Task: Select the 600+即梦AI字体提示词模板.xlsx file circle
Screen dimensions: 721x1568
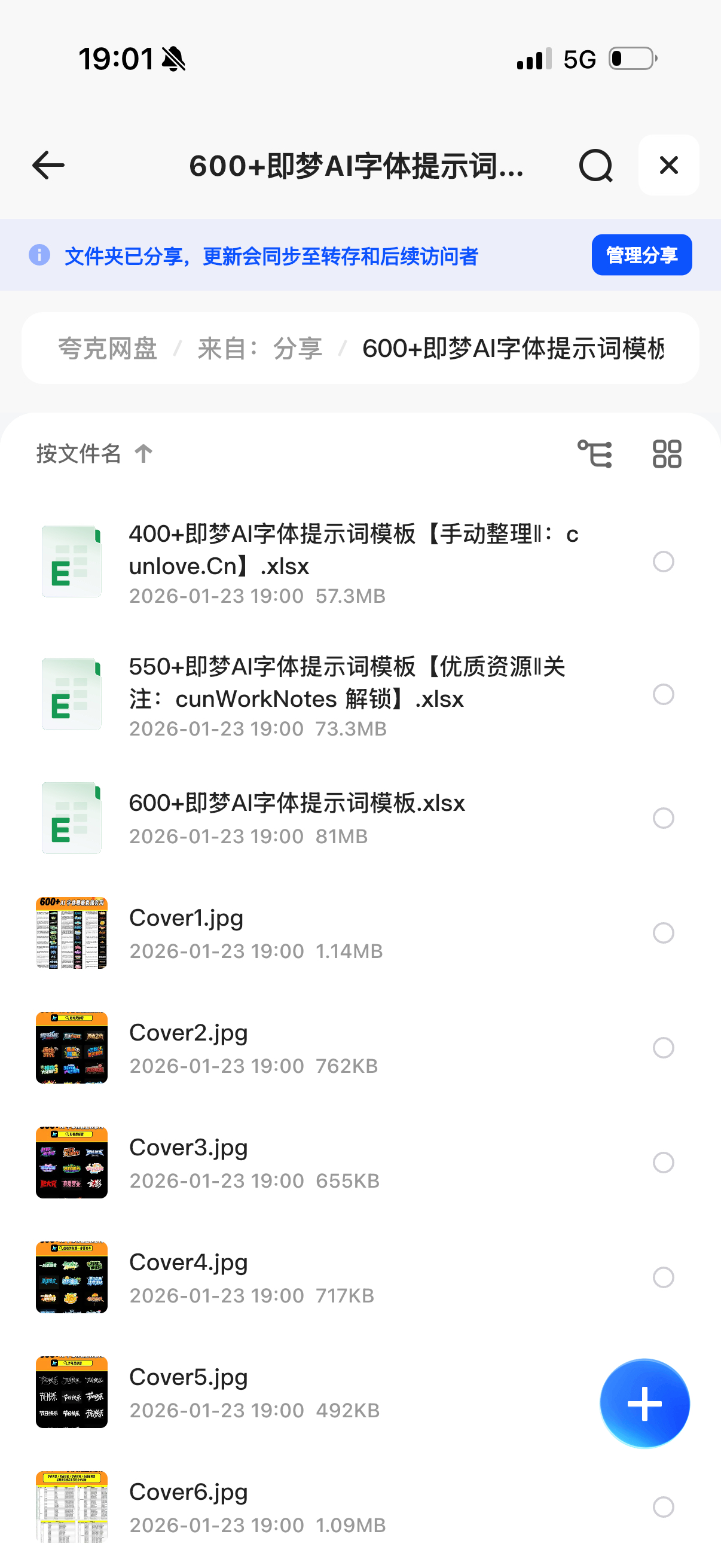Action: pos(663,818)
